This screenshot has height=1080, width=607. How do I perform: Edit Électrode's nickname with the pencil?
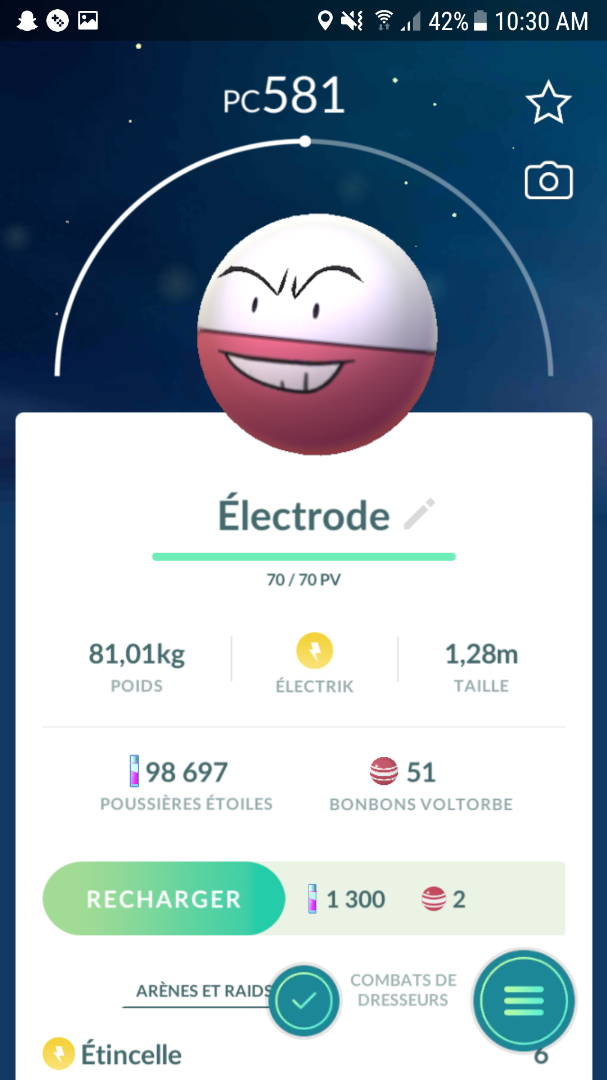(420, 515)
